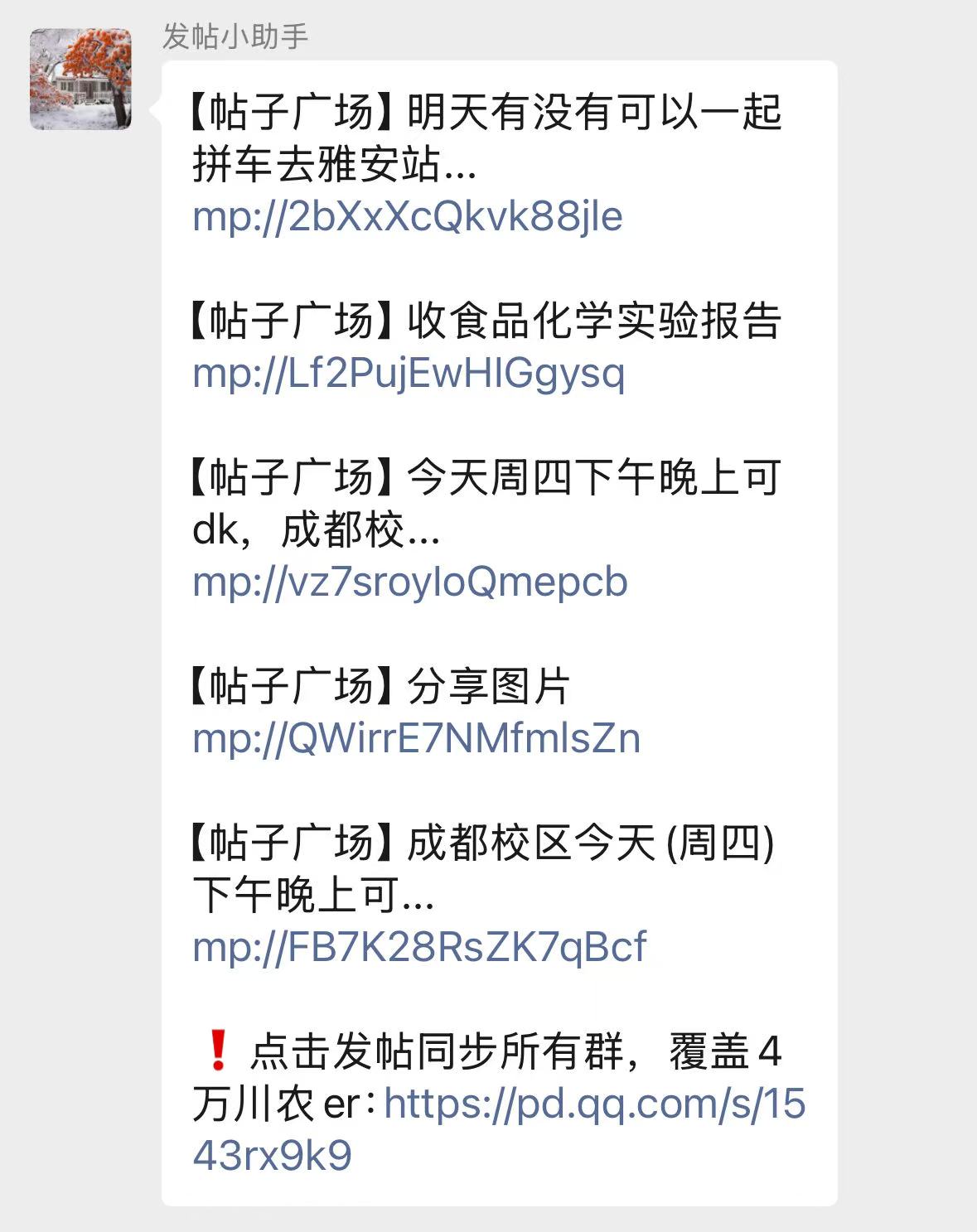Open link mp://Lf2PujEwHIGgysq
Viewport: 977px width, 1232px height.
[410, 375]
